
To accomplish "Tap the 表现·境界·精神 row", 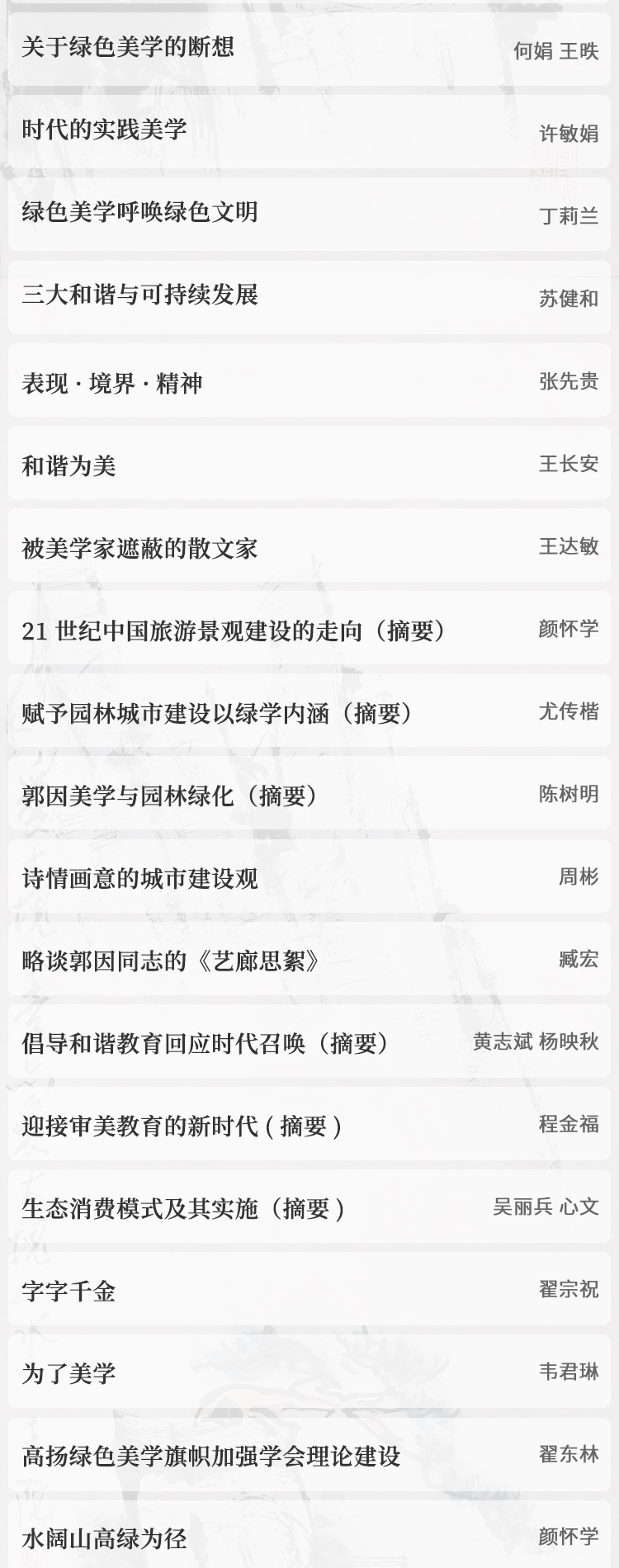I will pyautogui.click(x=112, y=383).
